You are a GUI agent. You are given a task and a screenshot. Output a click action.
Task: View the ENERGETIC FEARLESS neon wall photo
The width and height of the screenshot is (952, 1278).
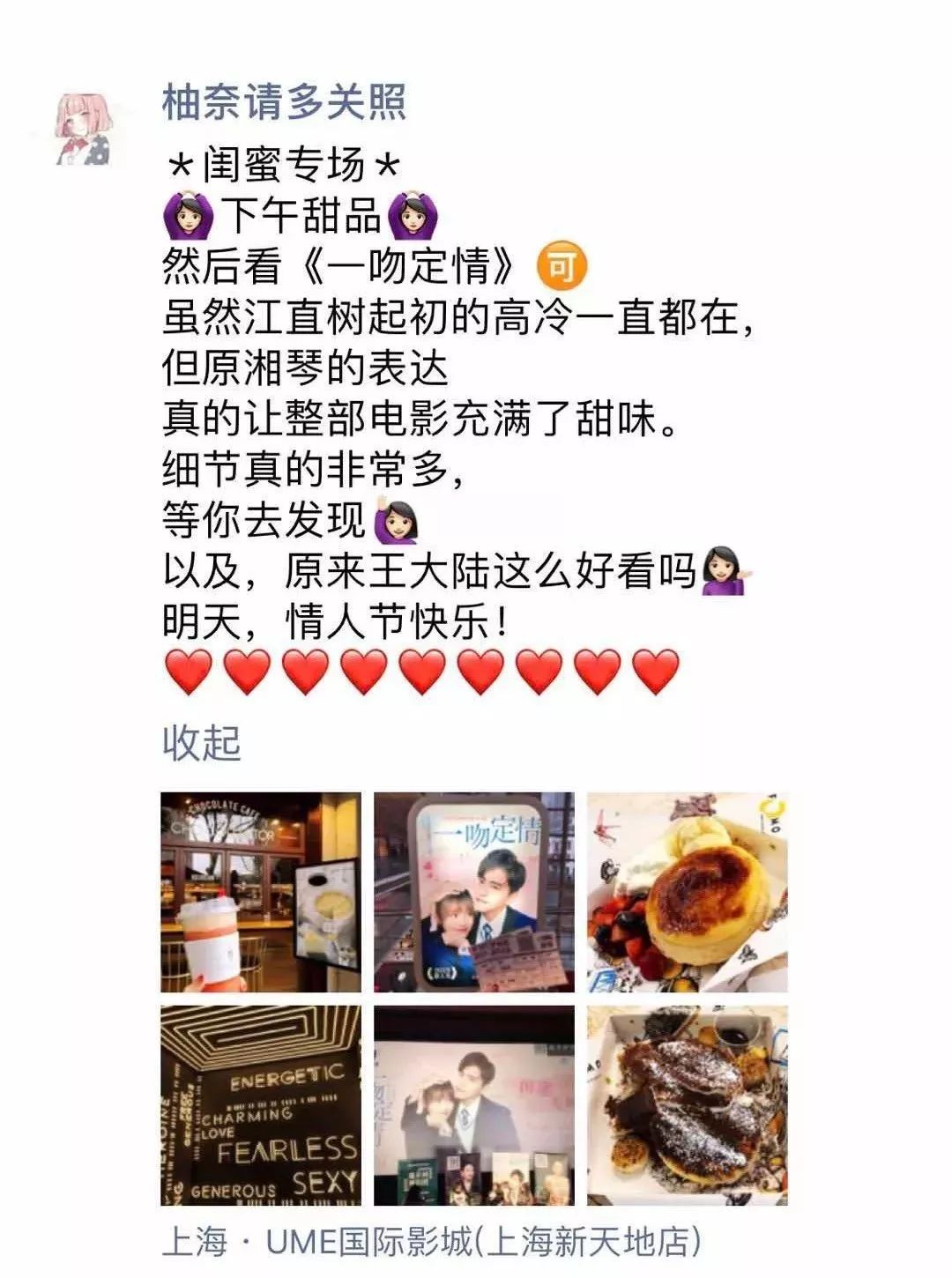[261, 1105]
